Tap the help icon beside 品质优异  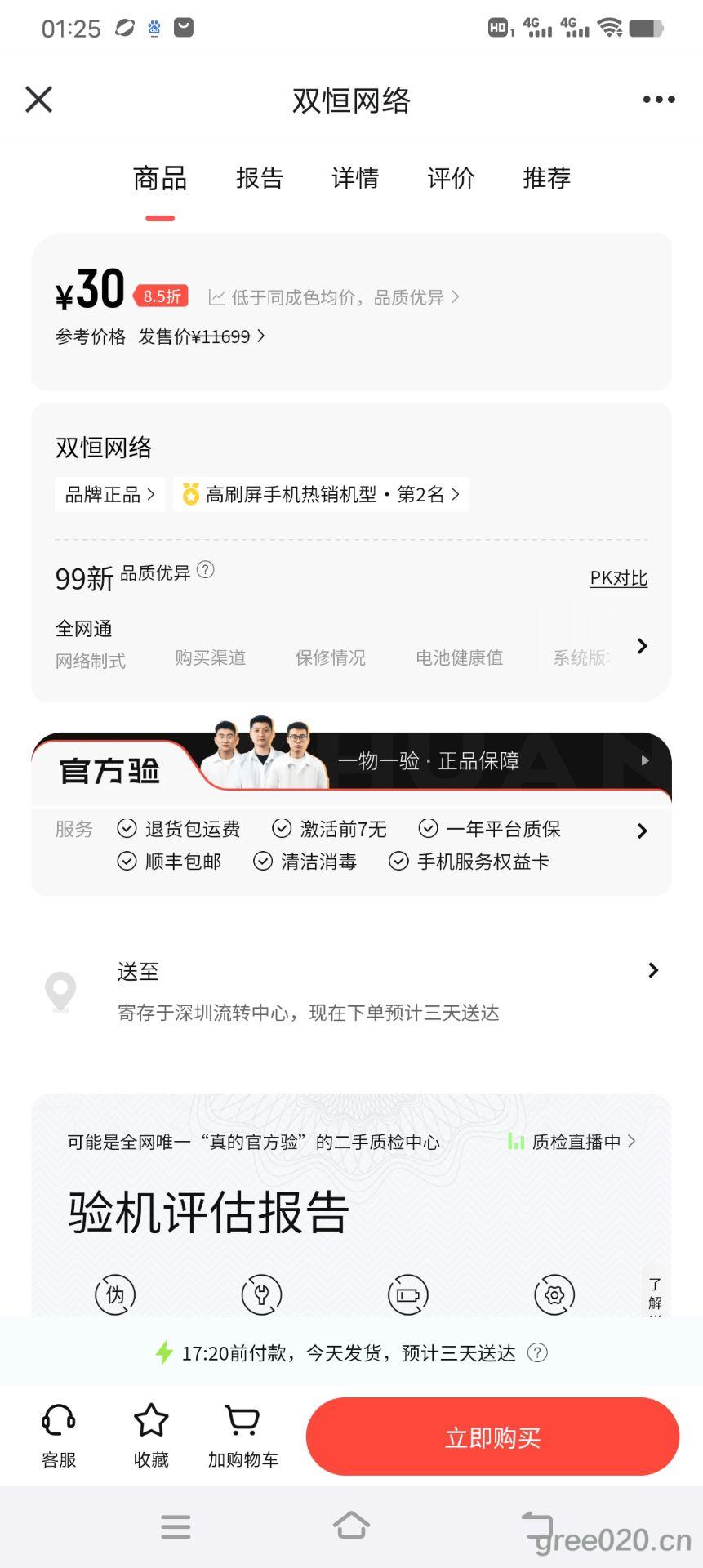point(206,570)
